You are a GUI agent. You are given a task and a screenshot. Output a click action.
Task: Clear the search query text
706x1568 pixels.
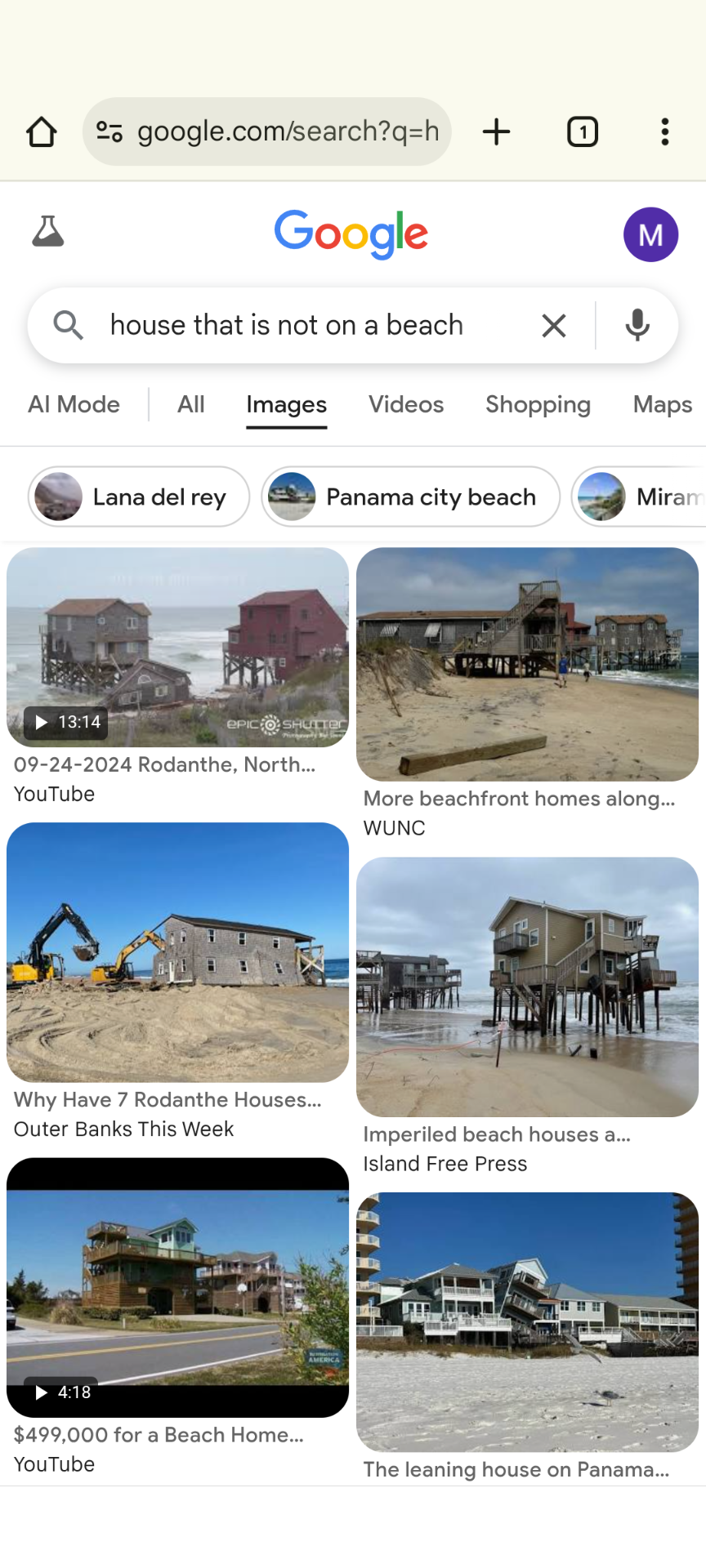click(x=554, y=326)
